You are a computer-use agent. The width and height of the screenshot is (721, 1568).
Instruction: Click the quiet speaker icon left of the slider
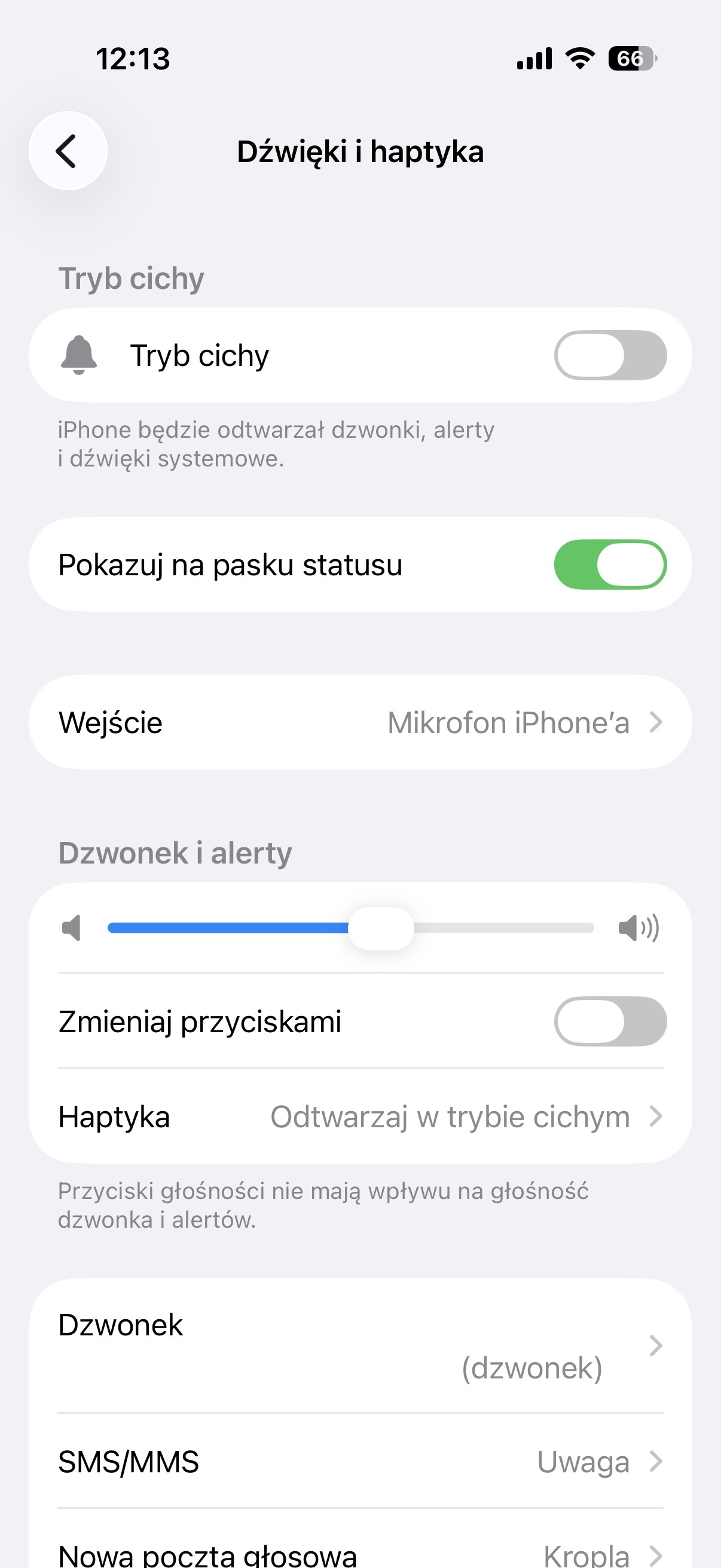coord(71,928)
